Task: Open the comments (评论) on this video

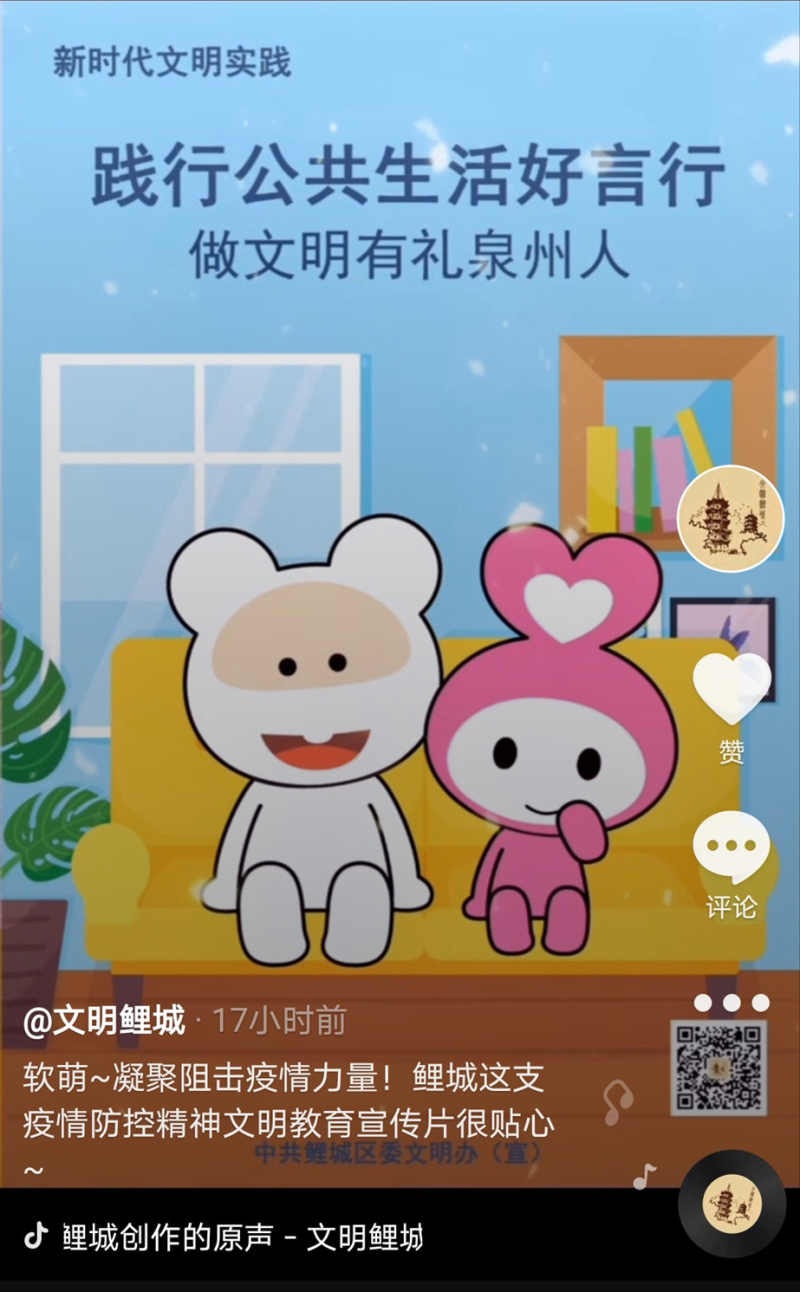Action: pyautogui.click(x=731, y=848)
